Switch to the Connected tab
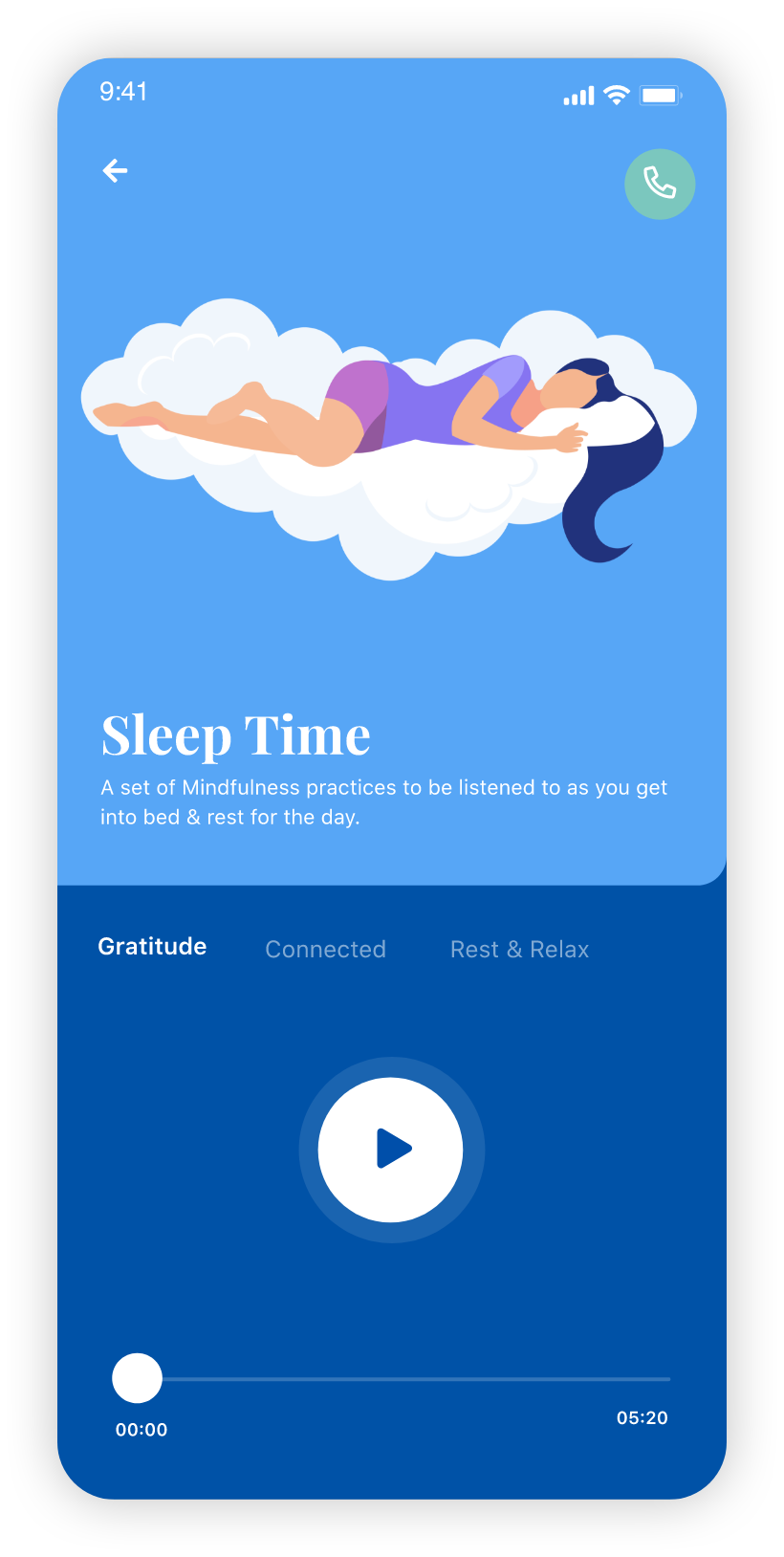The image size is (784, 1557). tap(325, 949)
